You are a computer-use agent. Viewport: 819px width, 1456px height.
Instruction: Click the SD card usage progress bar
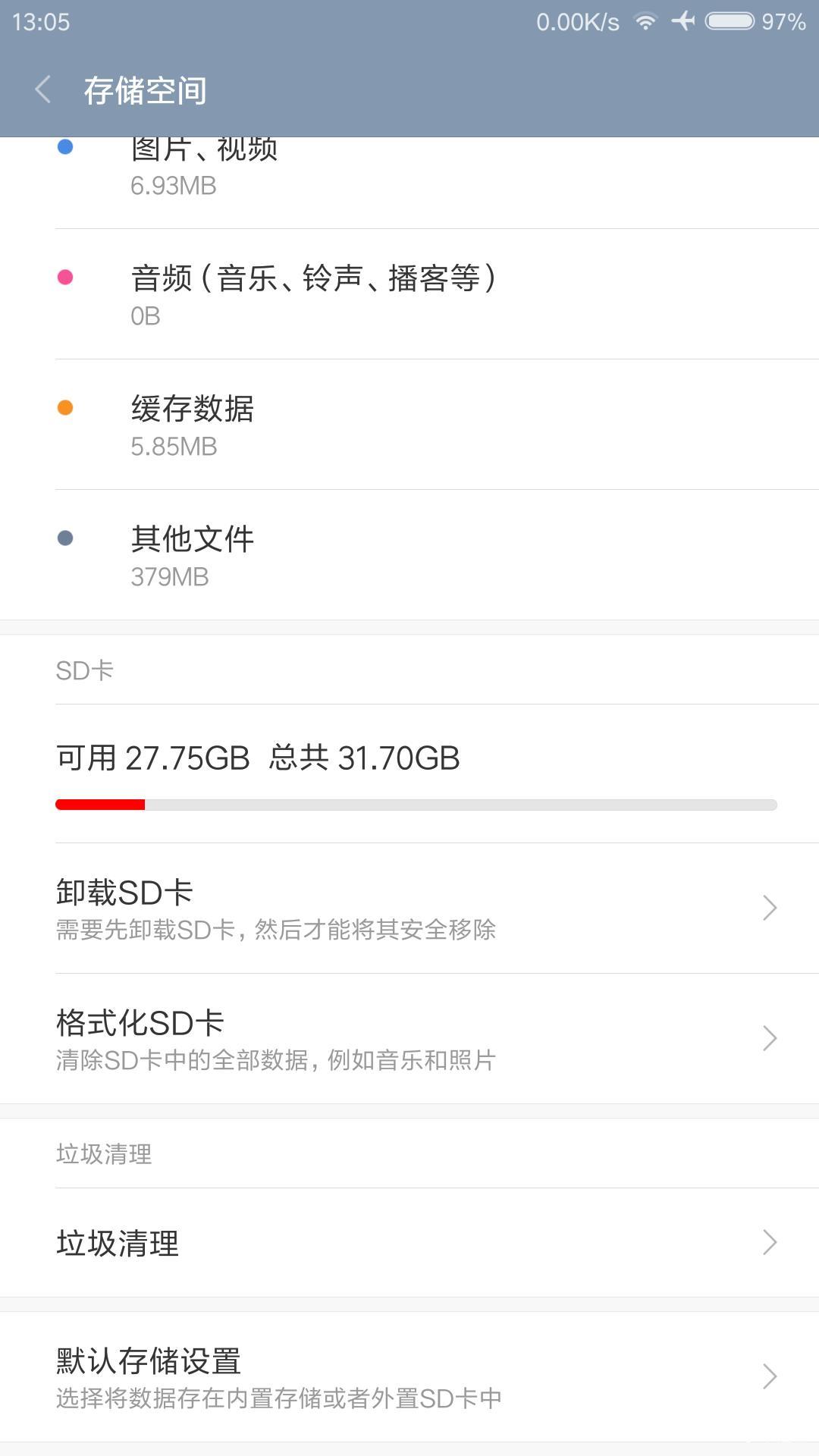click(x=416, y=804)
